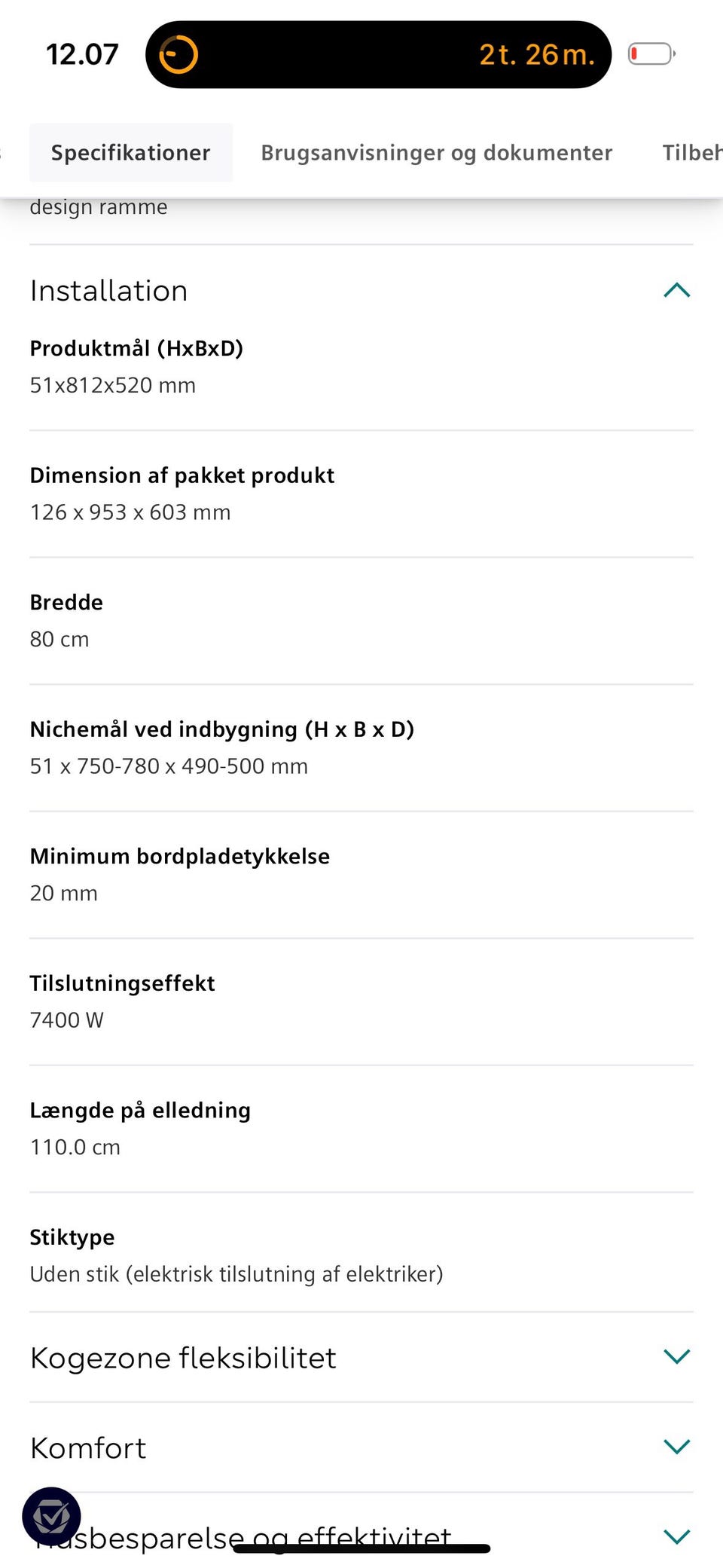Collapse the Installation section
Image resolution: width=723 pixels, height=1568 pixels.
(x=676, y=291)
